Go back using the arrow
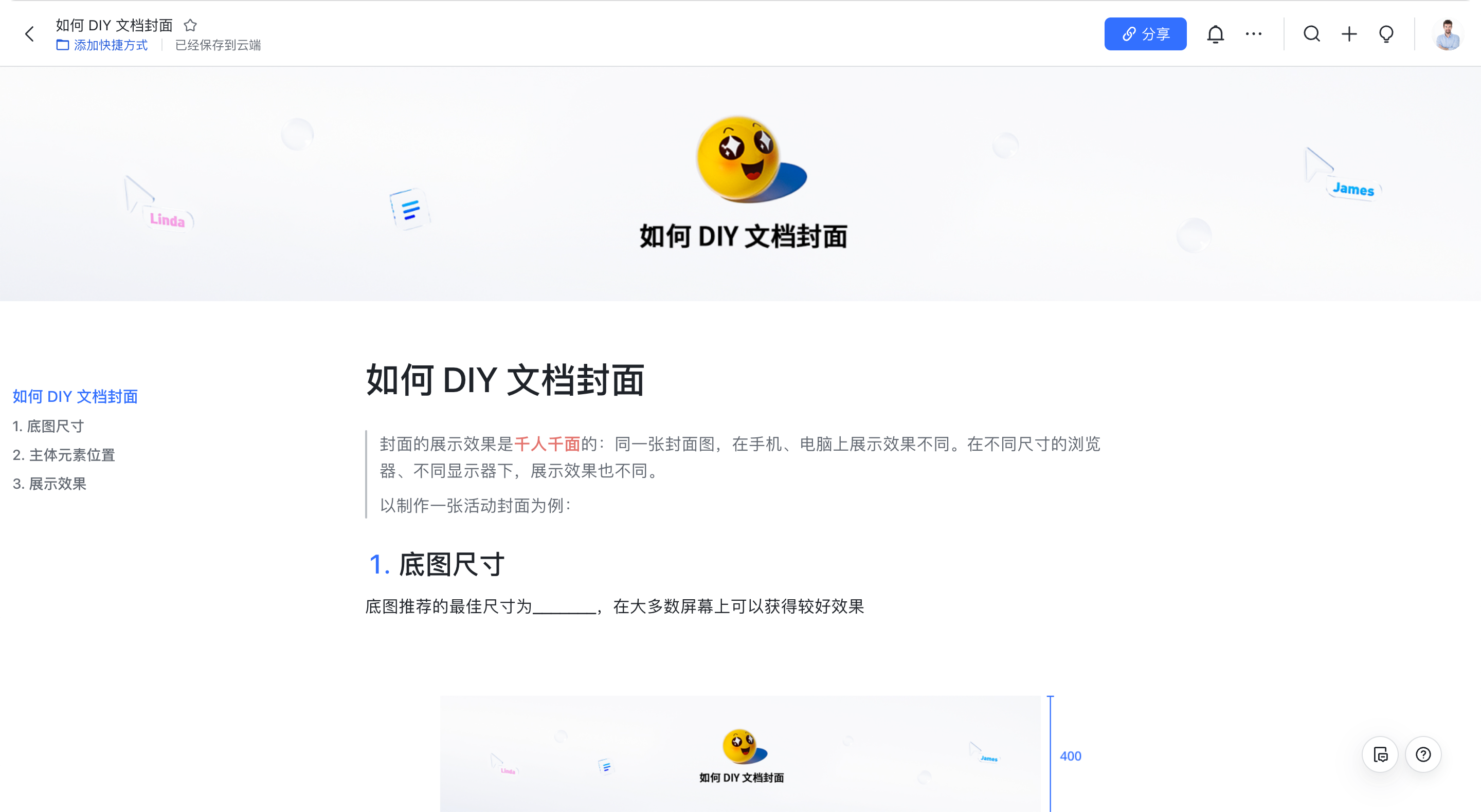This screenshot has height=812, width=1481. pyautogui.click(x=30, y=34)
